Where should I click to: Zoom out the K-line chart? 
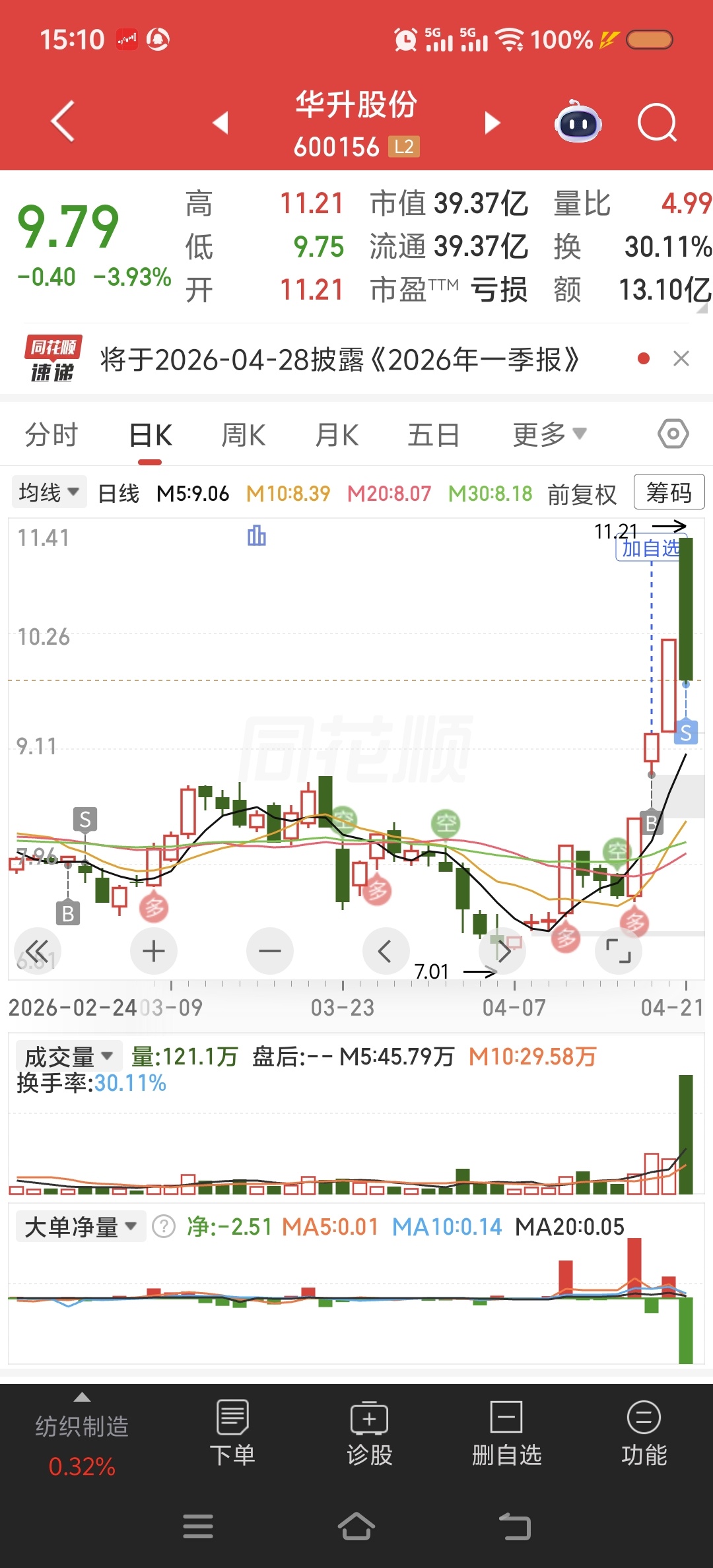(270, 951)
